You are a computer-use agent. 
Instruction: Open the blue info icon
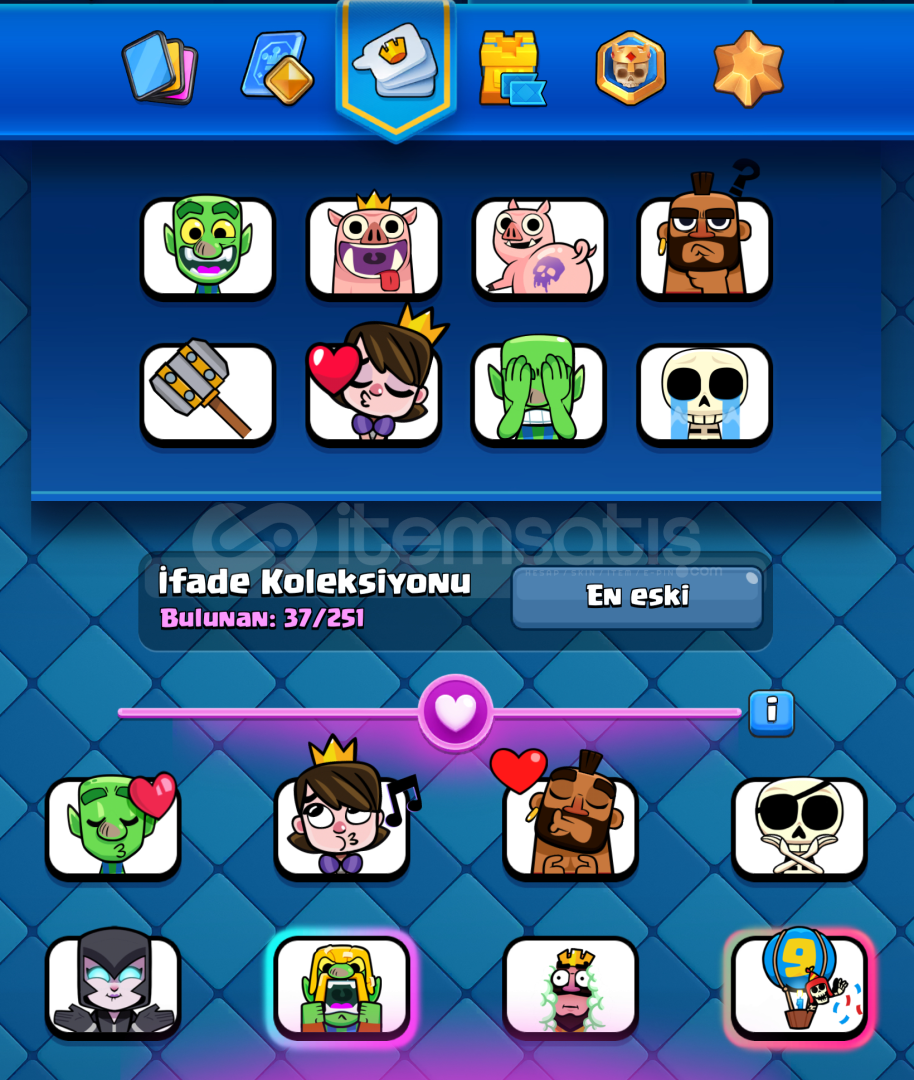tap(771, 712)
